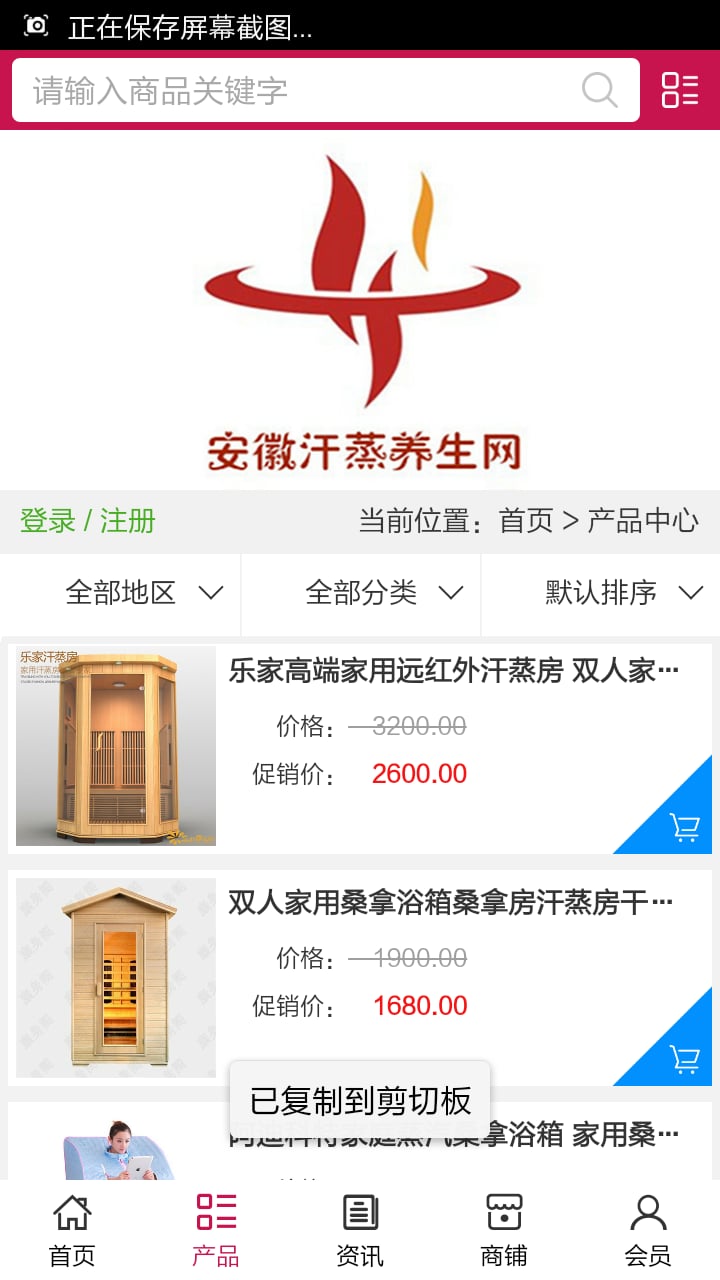This screenshot has width=720, height=1280.
Task: Select the 产品 tab
Action: pos(216,1230)
